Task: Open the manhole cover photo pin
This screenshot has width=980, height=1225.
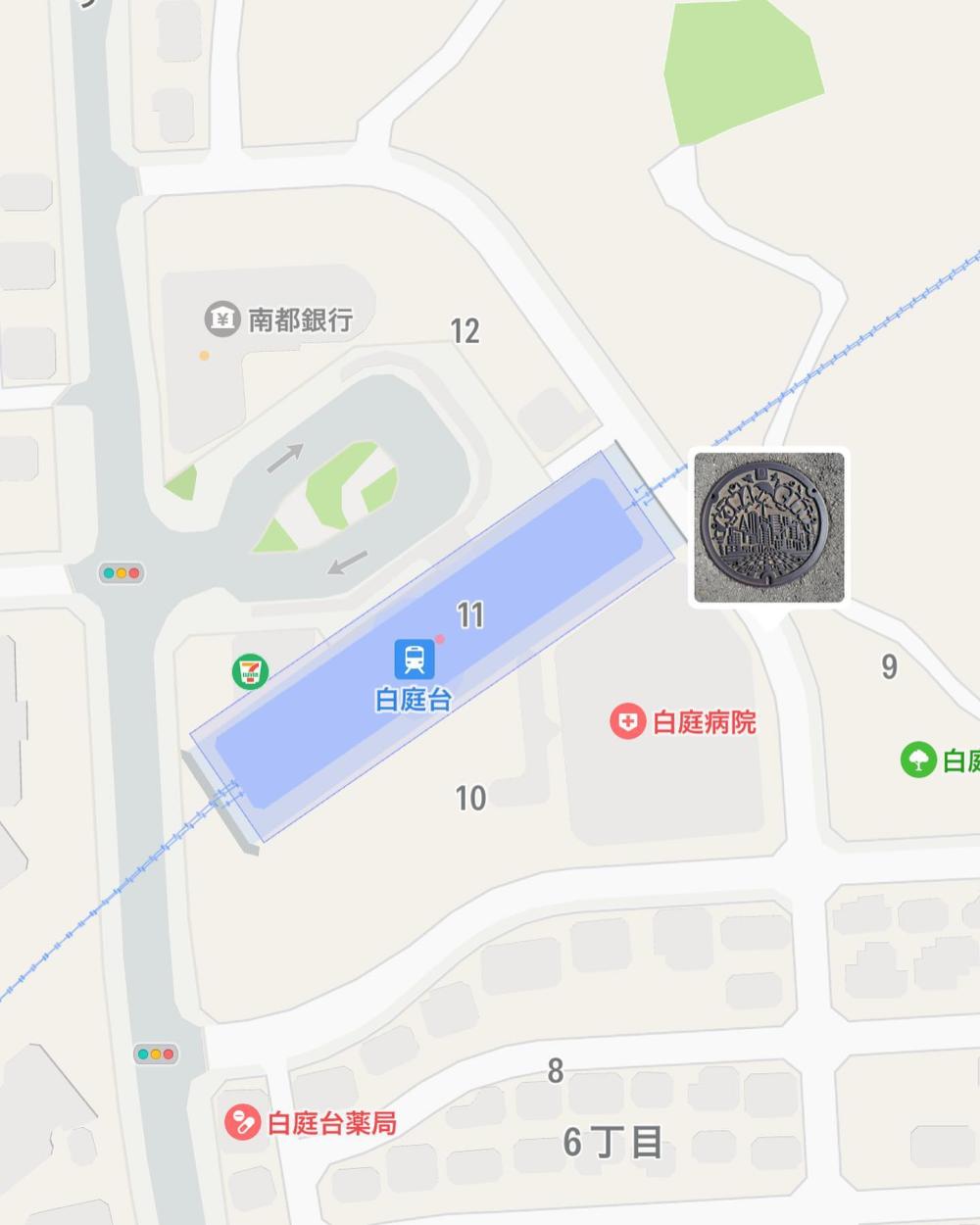Action: pos(769,528)
